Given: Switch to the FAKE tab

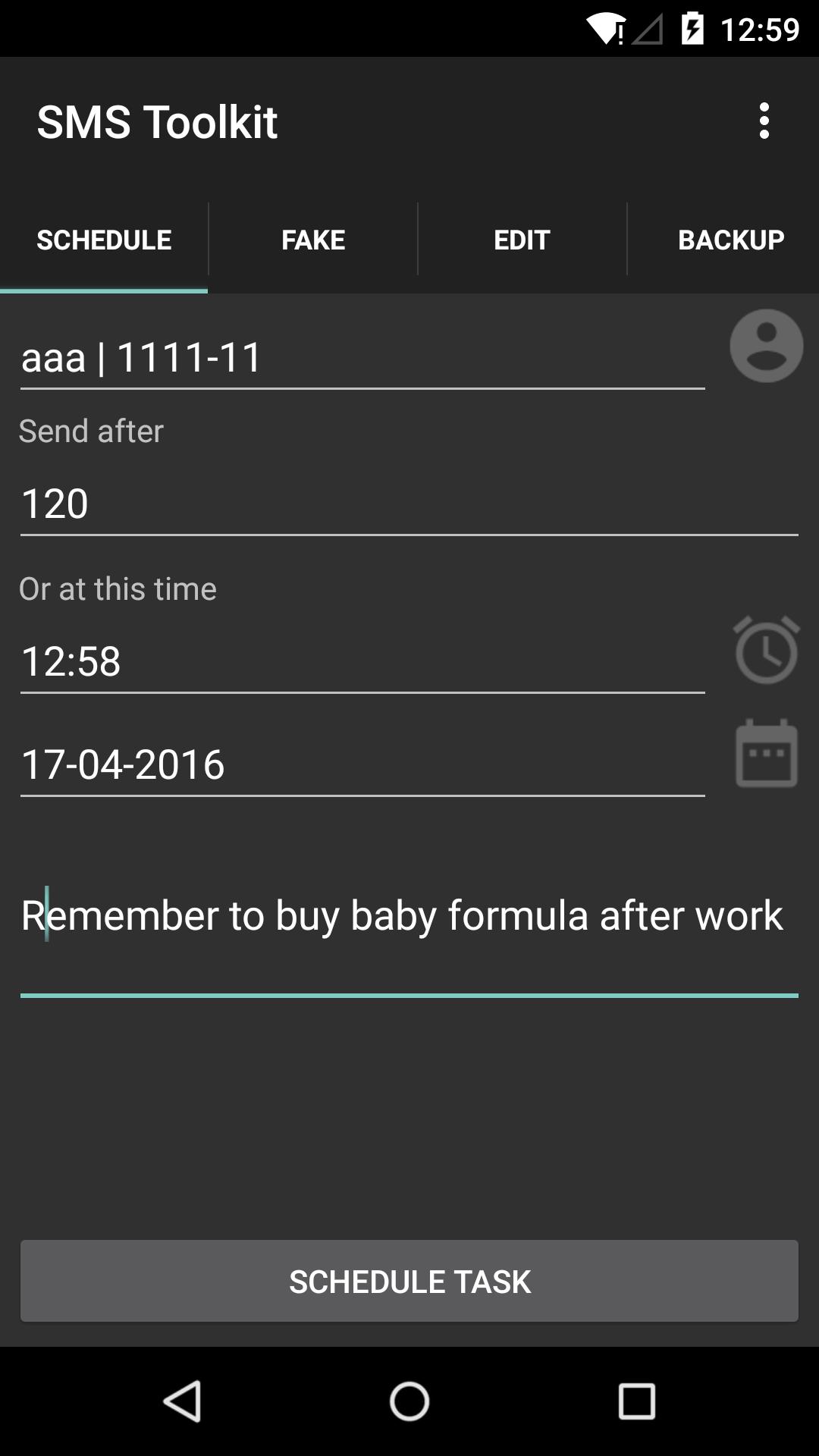Looking at the screenshot, I should 312,239.
